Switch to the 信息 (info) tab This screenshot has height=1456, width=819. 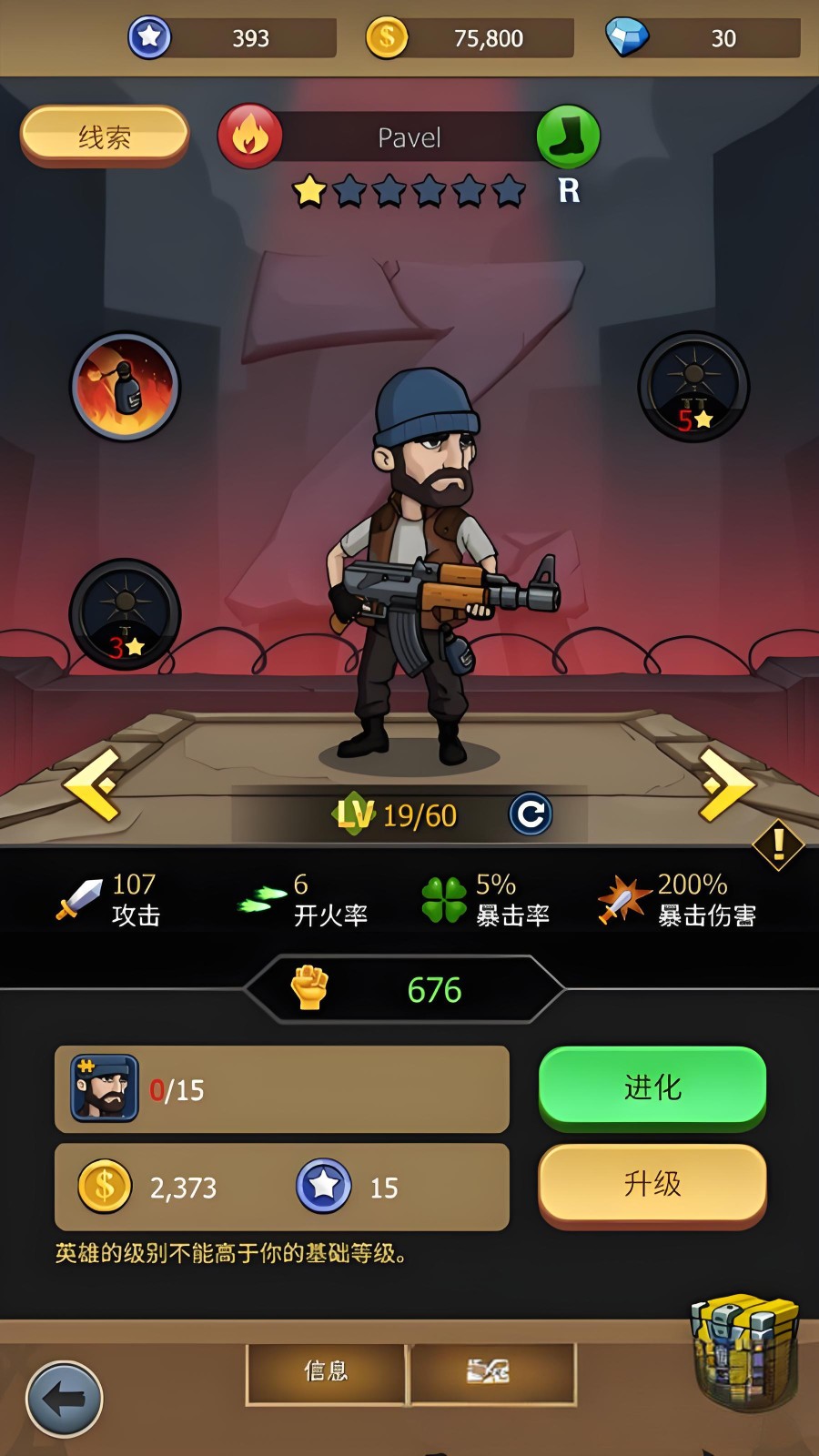click(x=326, y=1372)
